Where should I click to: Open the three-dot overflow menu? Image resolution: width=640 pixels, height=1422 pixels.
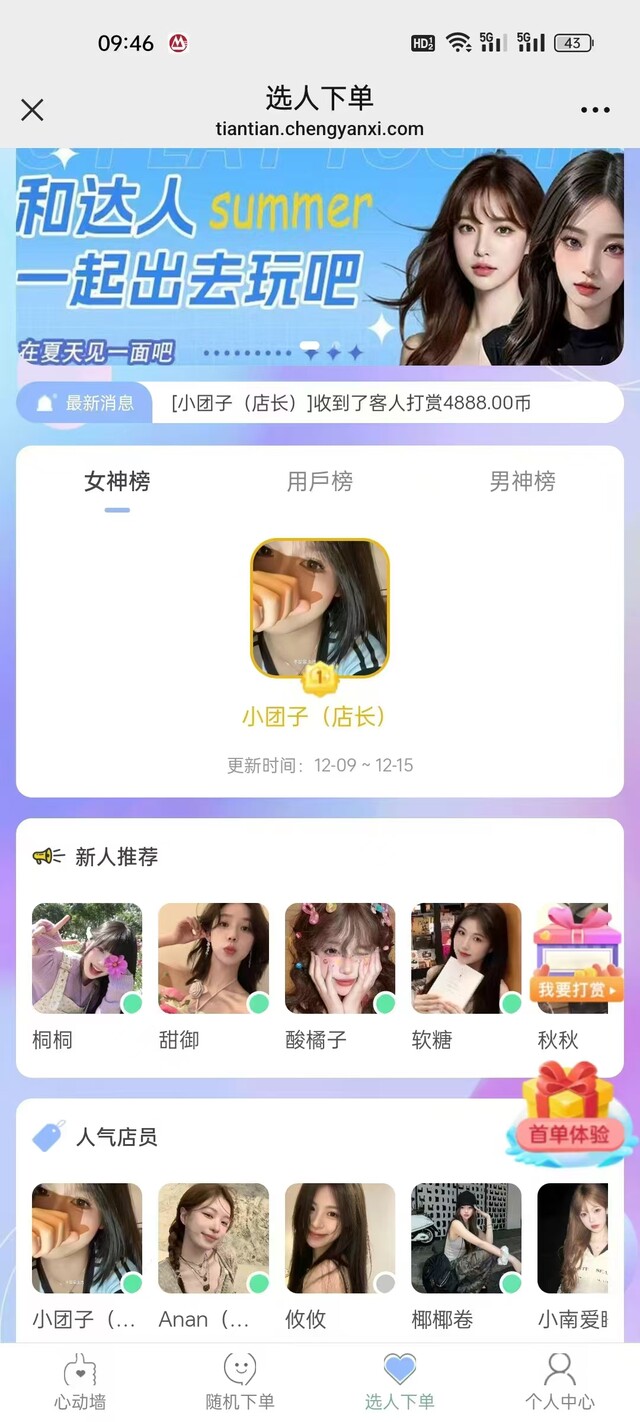pos(595,110)
